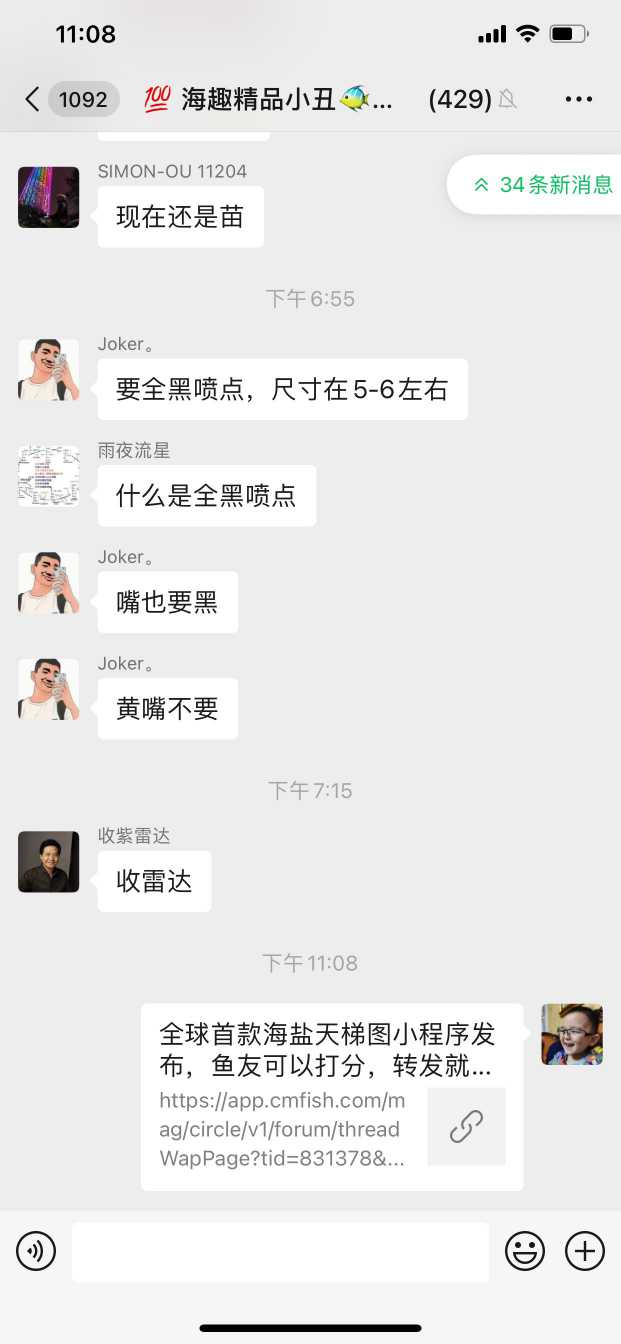621x1344 pixels.
Task: Focus the message text field
Action: 280,1251
